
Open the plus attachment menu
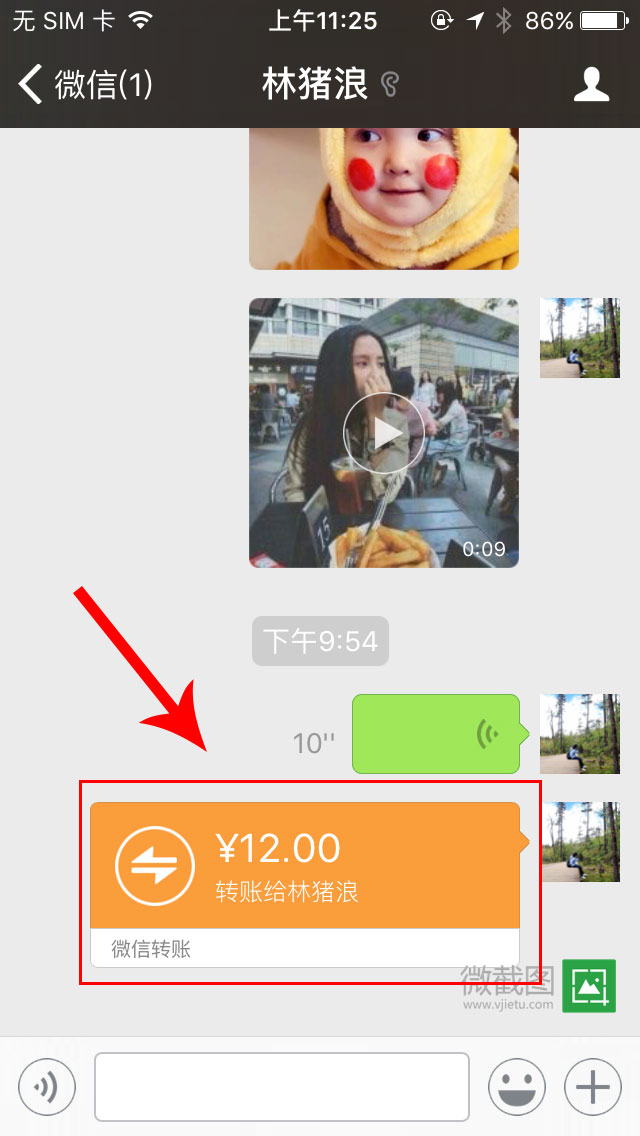(593, 1086)
